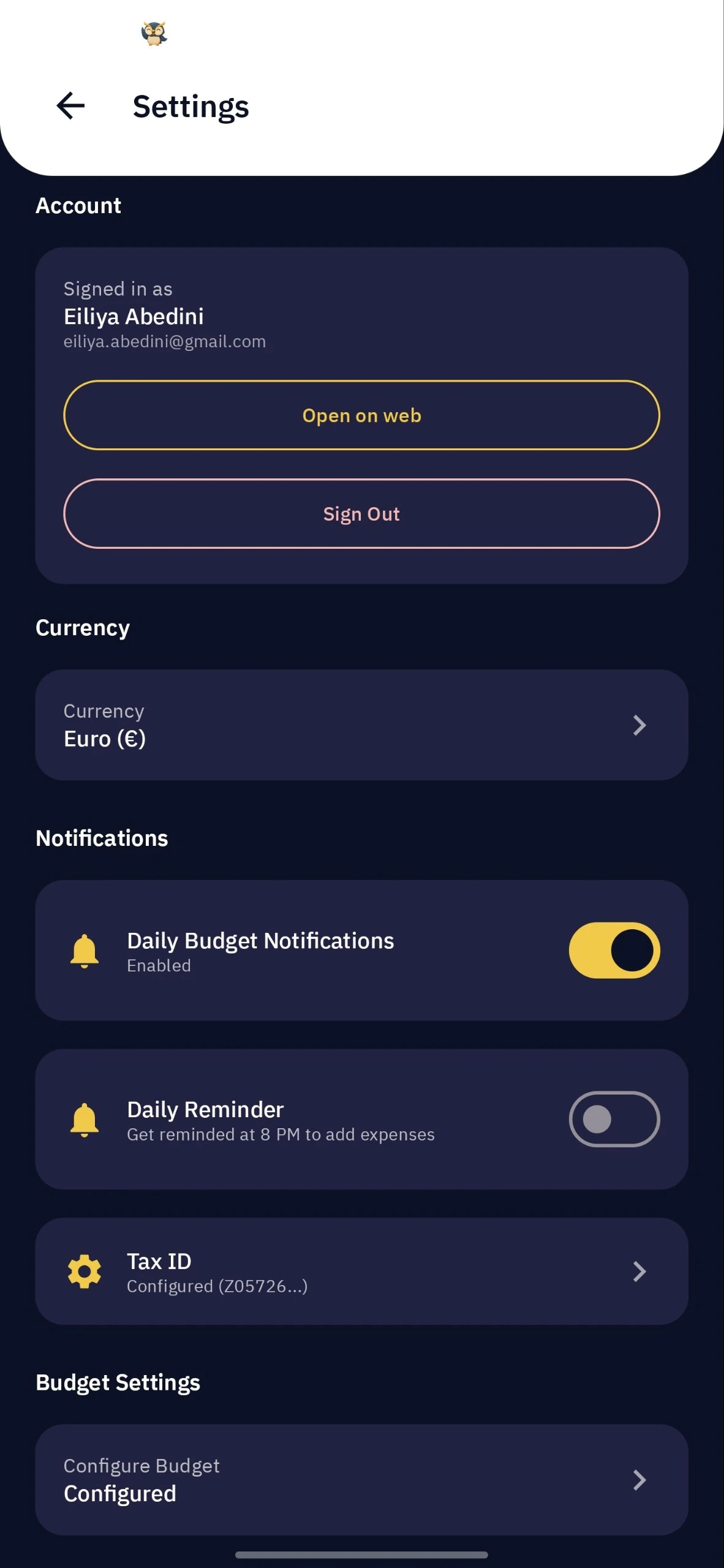
Task: Turn on the Daily Reminder switch
Action: (614, 1119)
